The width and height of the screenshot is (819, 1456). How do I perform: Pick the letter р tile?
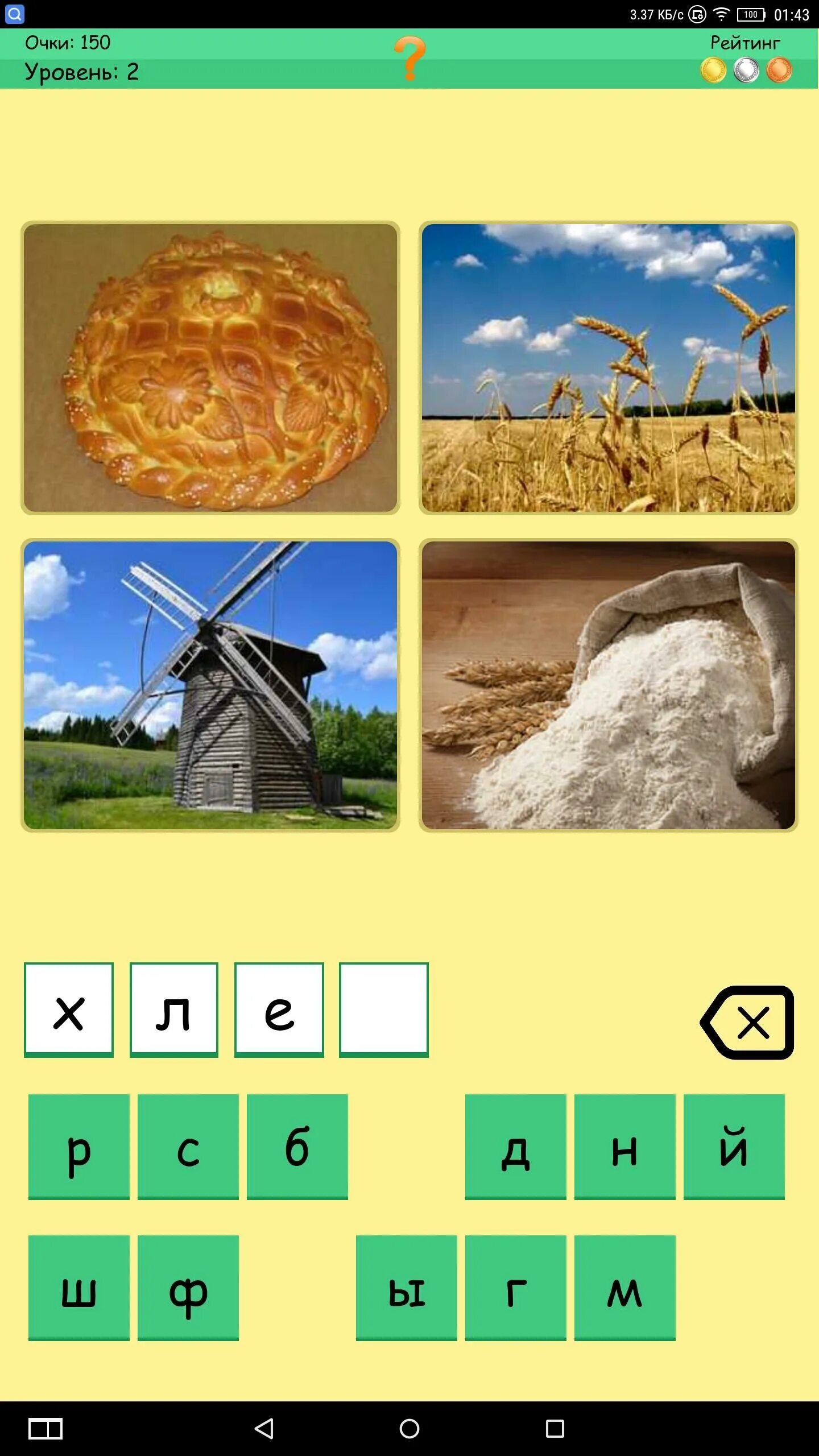click(x=78, y=1146)
